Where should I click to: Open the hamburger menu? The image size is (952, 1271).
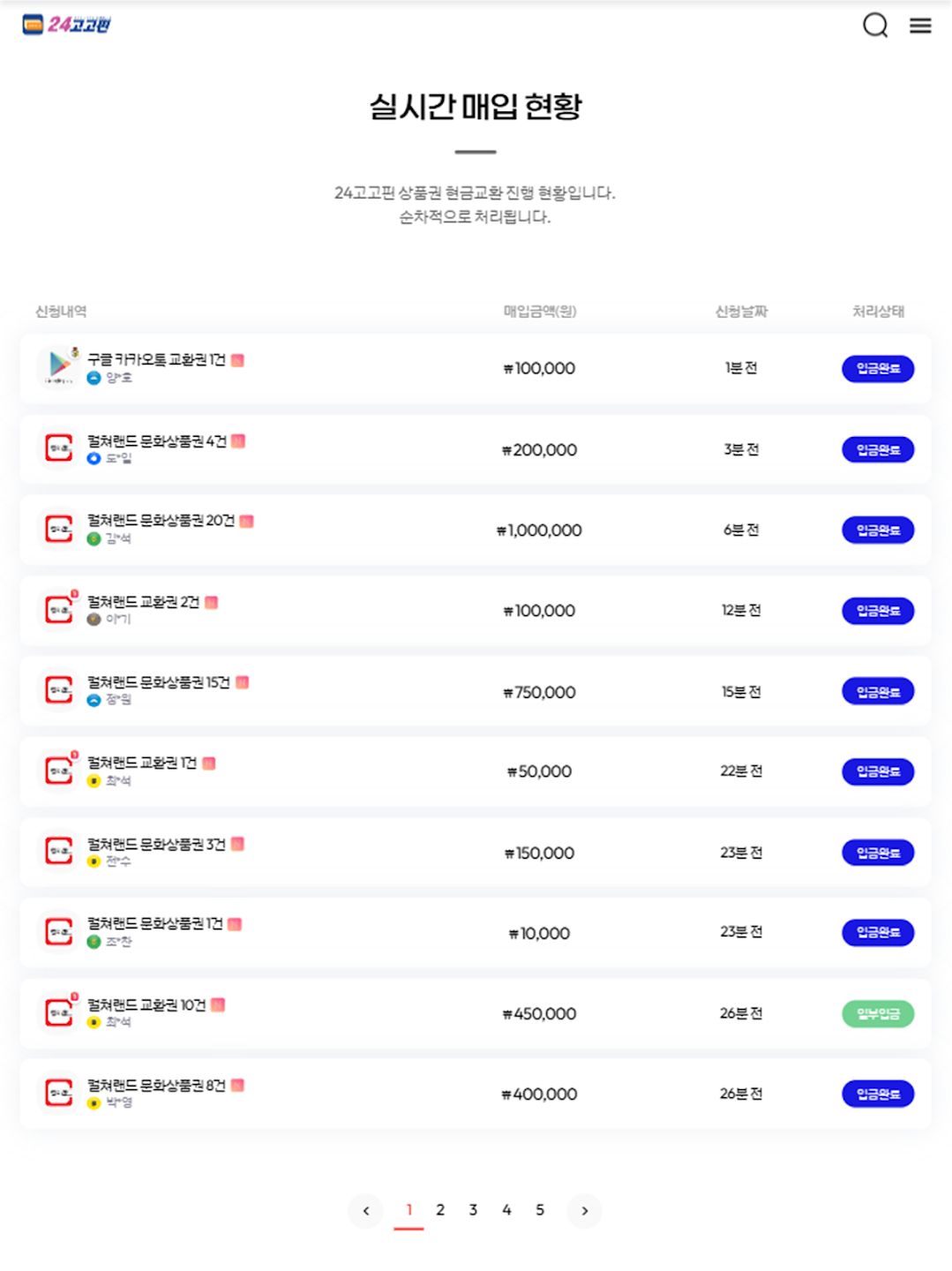point(920,26)
